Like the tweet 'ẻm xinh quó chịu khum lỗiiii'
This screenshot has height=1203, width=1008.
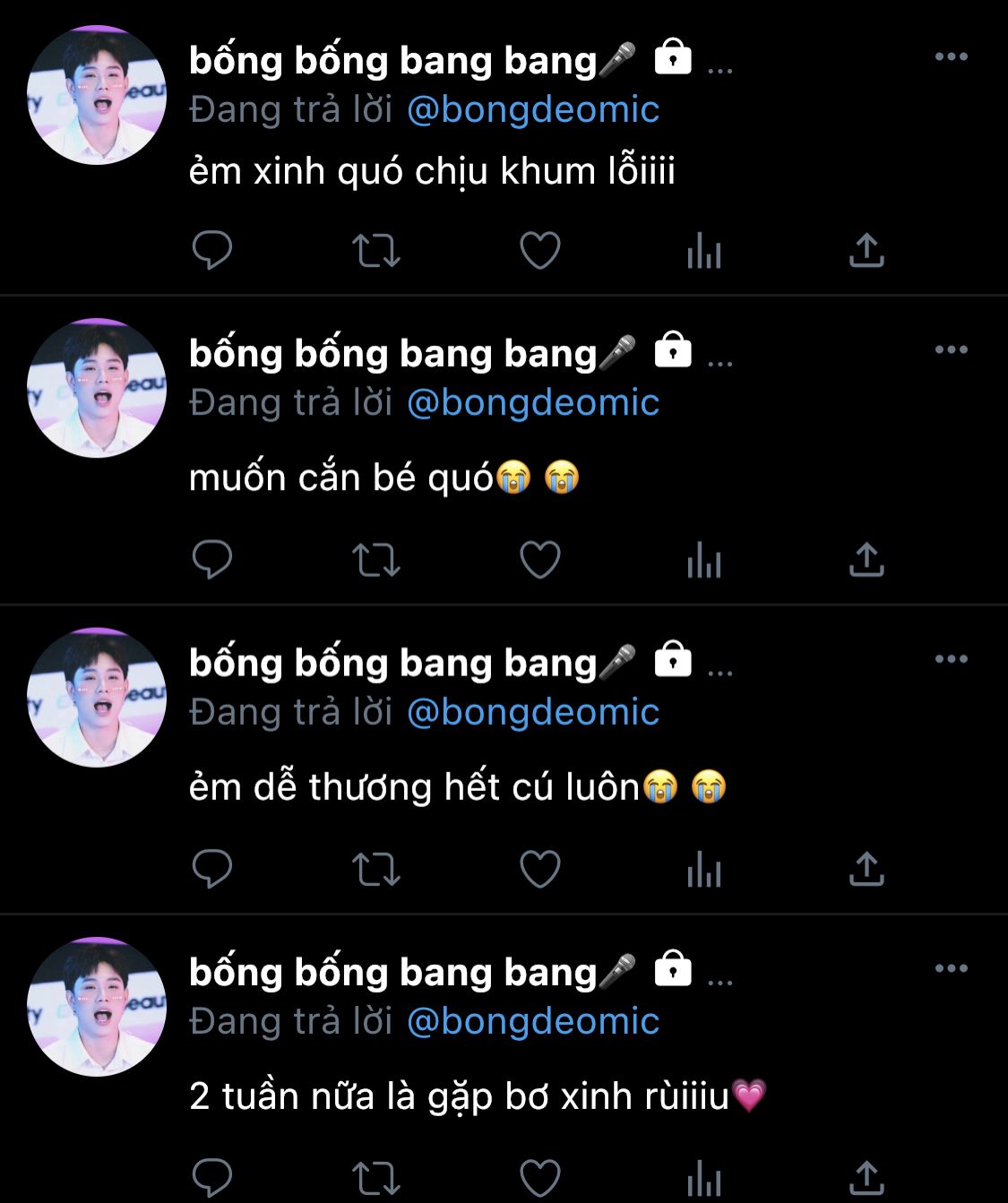coord(540,251)
